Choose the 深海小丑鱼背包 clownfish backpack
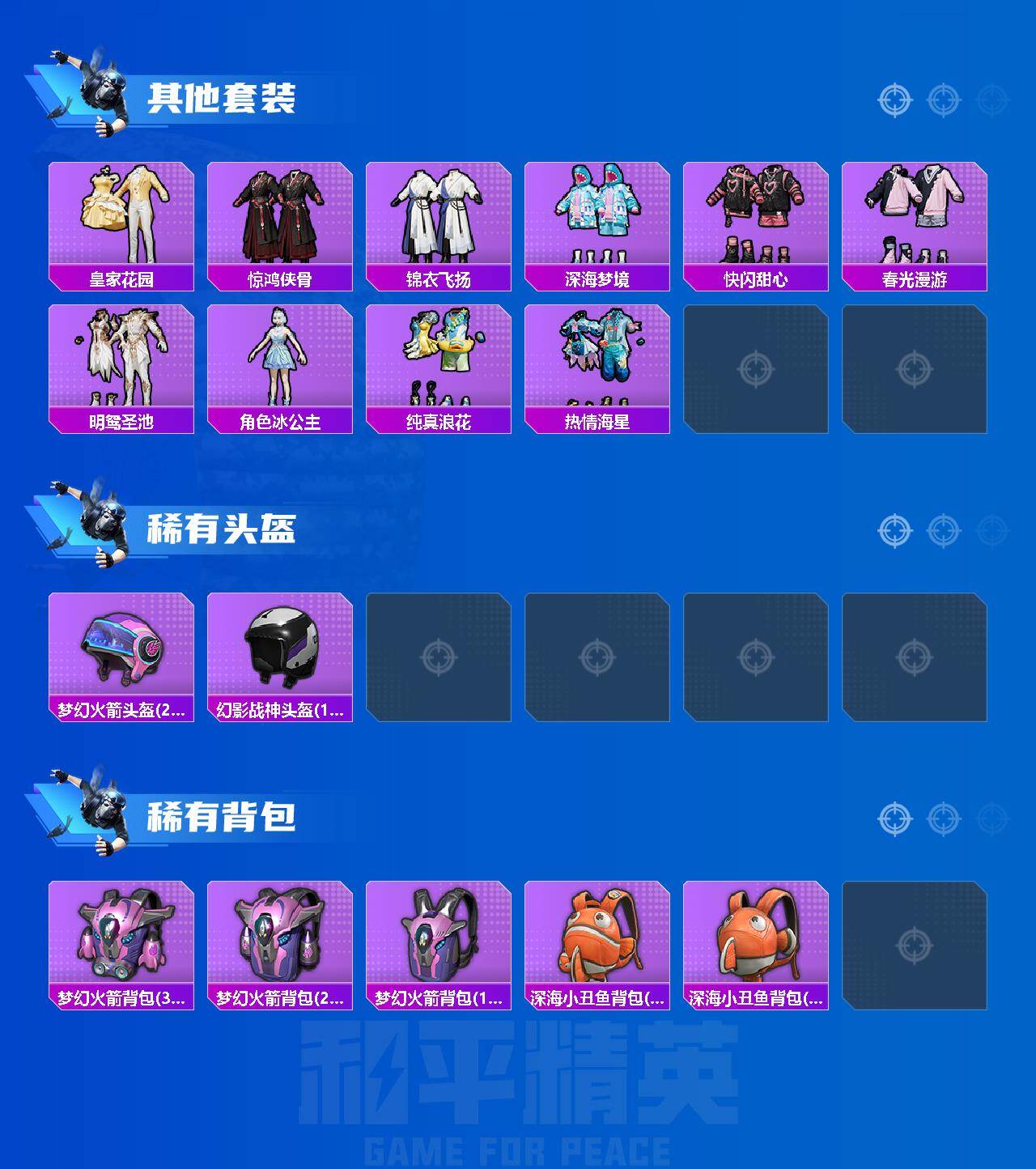1036x1169 pixels. point(597,939)
